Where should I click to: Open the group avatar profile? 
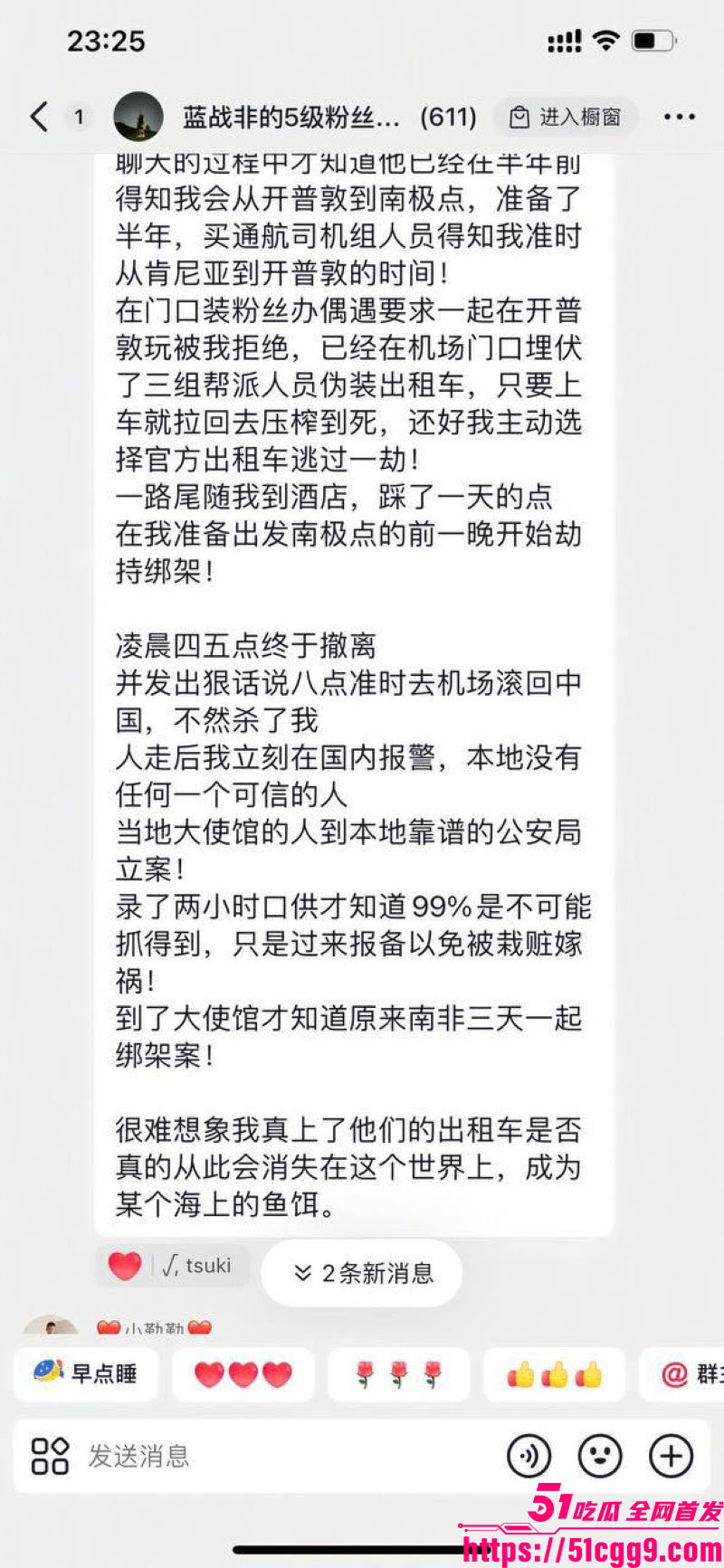click(x=138, y=117)
